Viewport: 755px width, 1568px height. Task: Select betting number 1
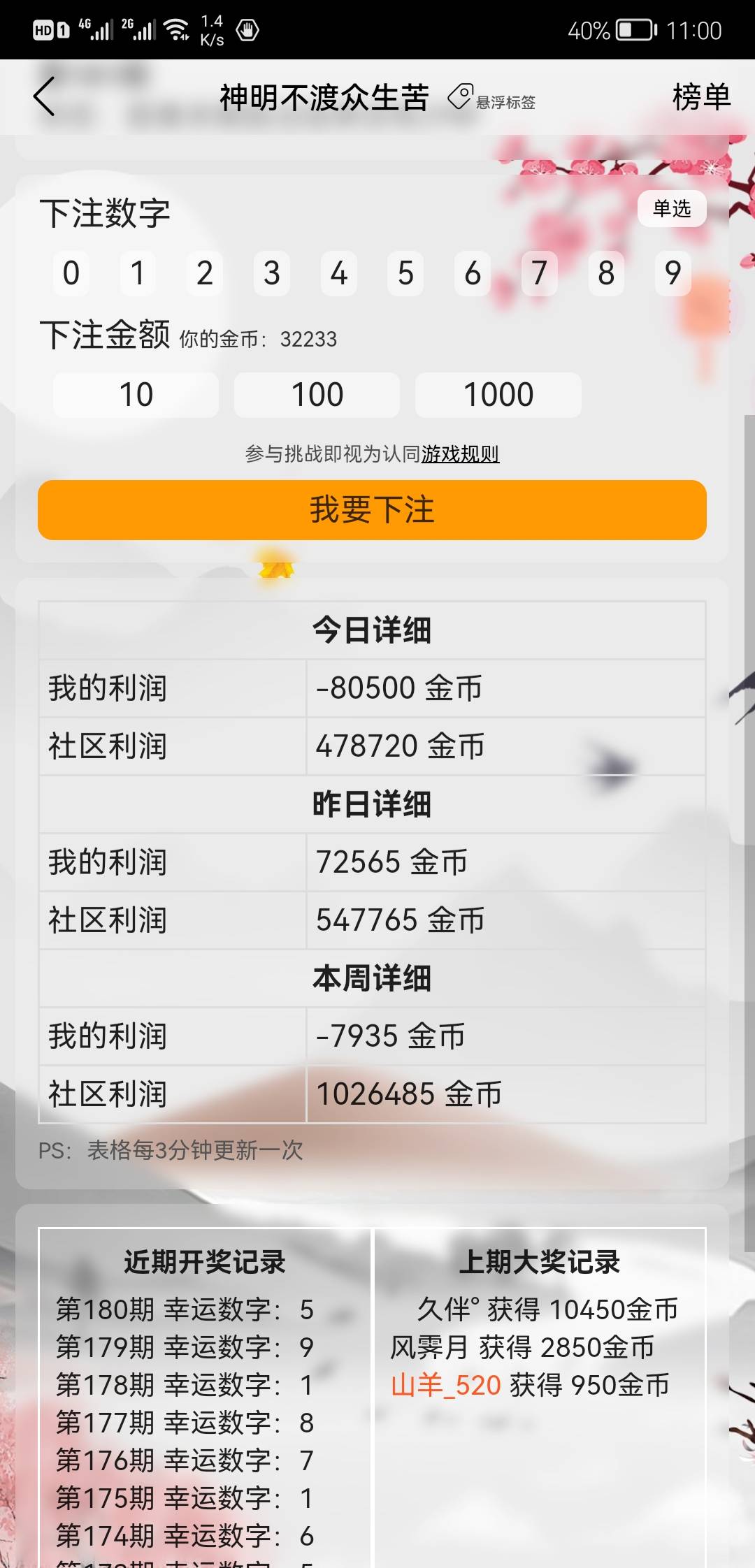pos(138,273)
